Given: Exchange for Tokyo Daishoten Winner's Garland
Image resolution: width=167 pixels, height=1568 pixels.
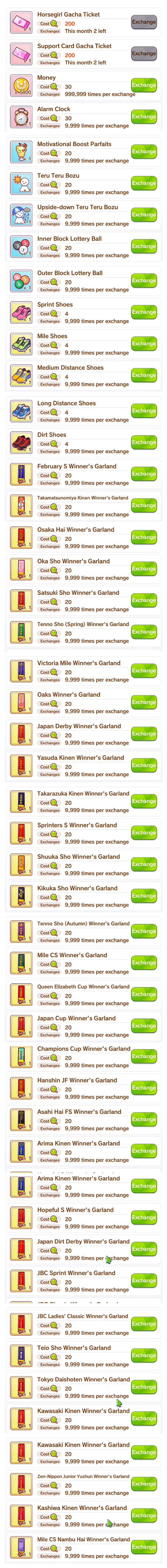Looking at the screenshot, I should tap(144, 1387).
